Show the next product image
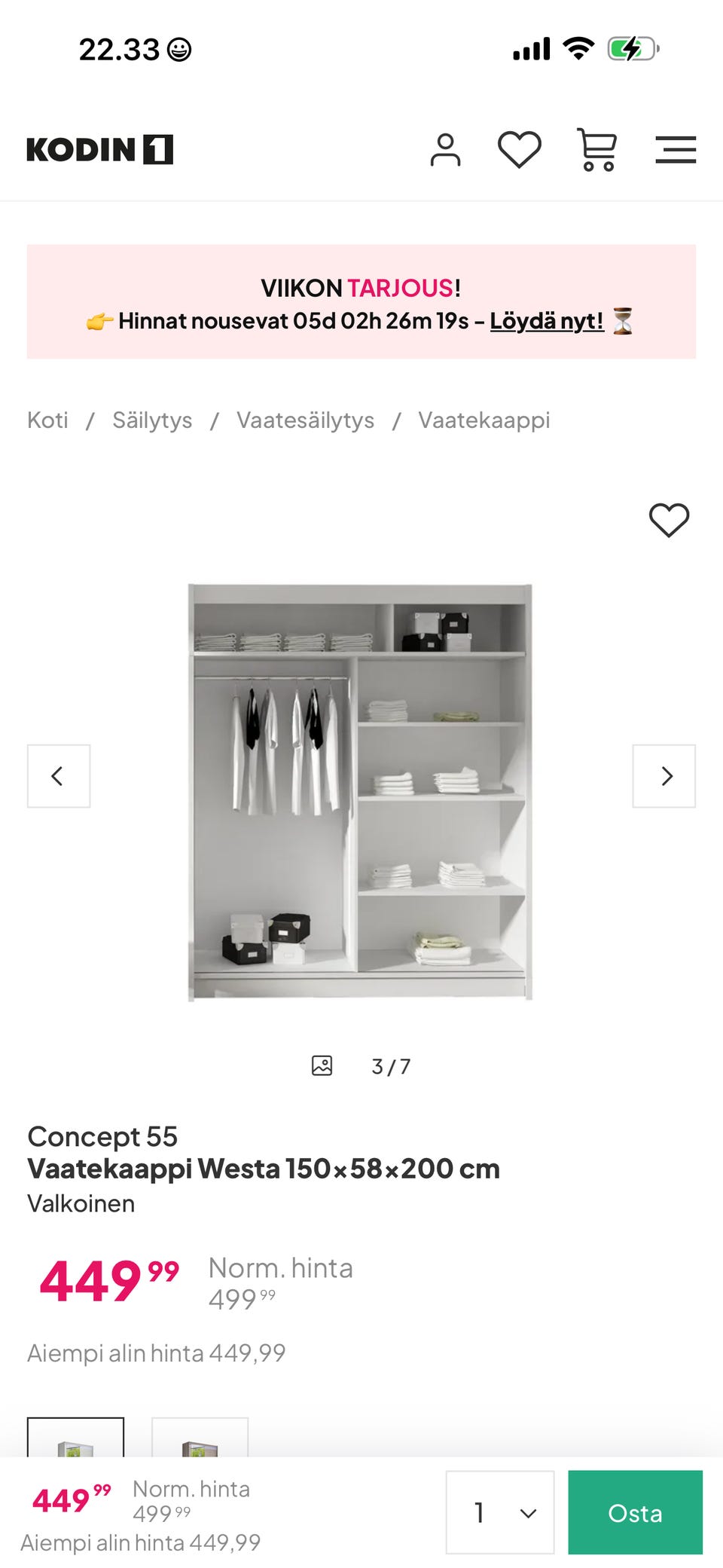 (x=664, y=776)
